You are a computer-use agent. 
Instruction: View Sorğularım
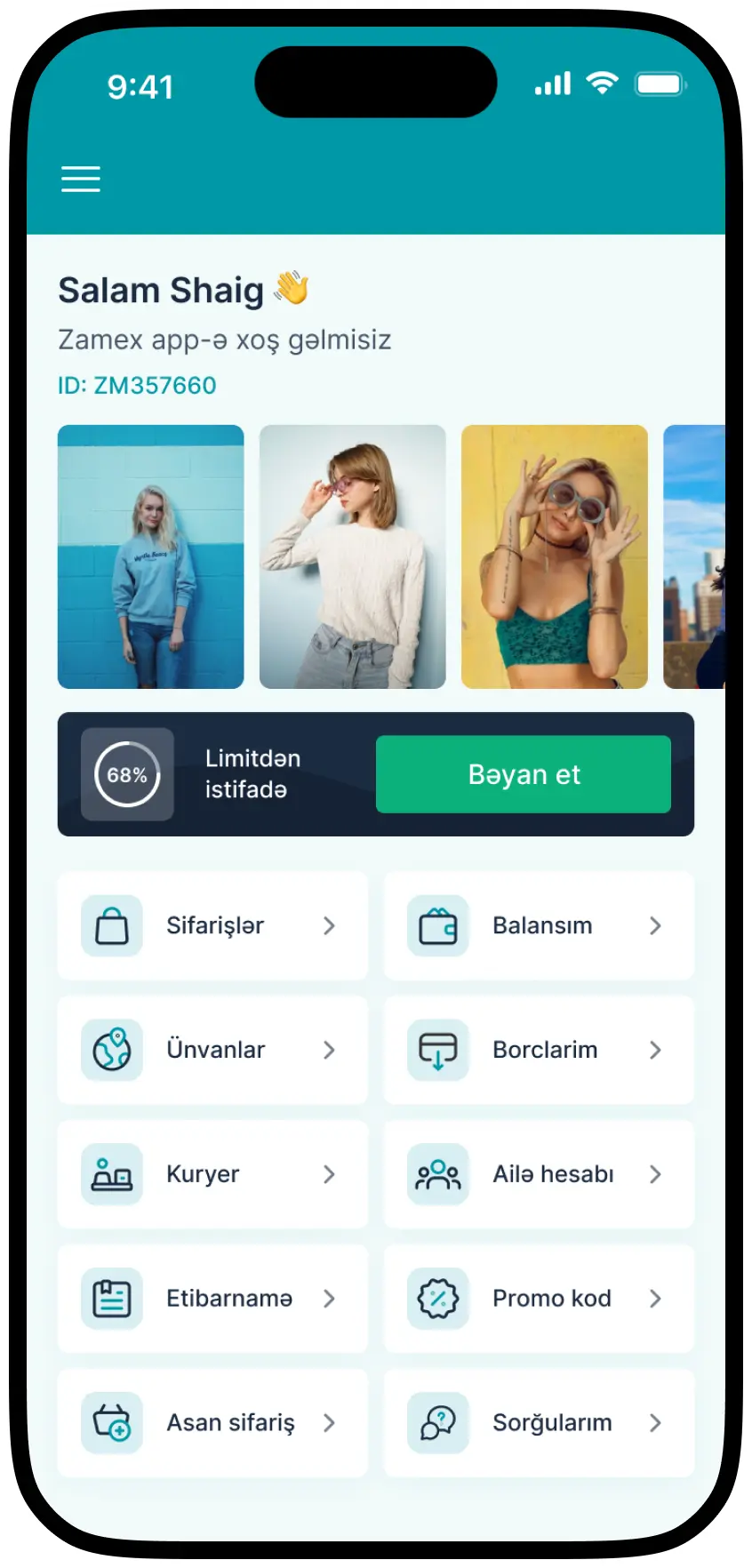539,1423
